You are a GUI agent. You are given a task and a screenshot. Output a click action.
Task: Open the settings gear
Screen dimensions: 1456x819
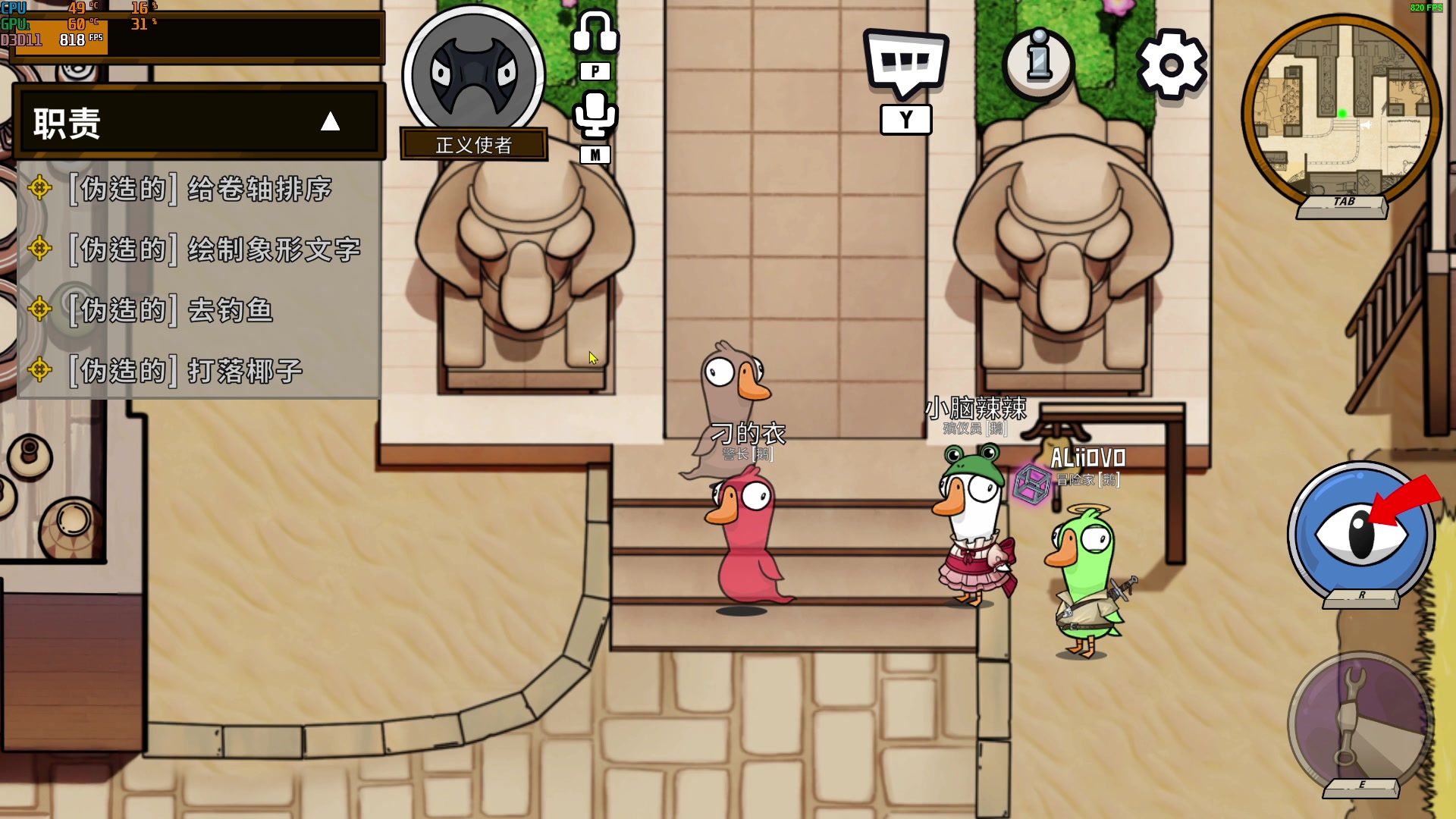coord(1171,65)
